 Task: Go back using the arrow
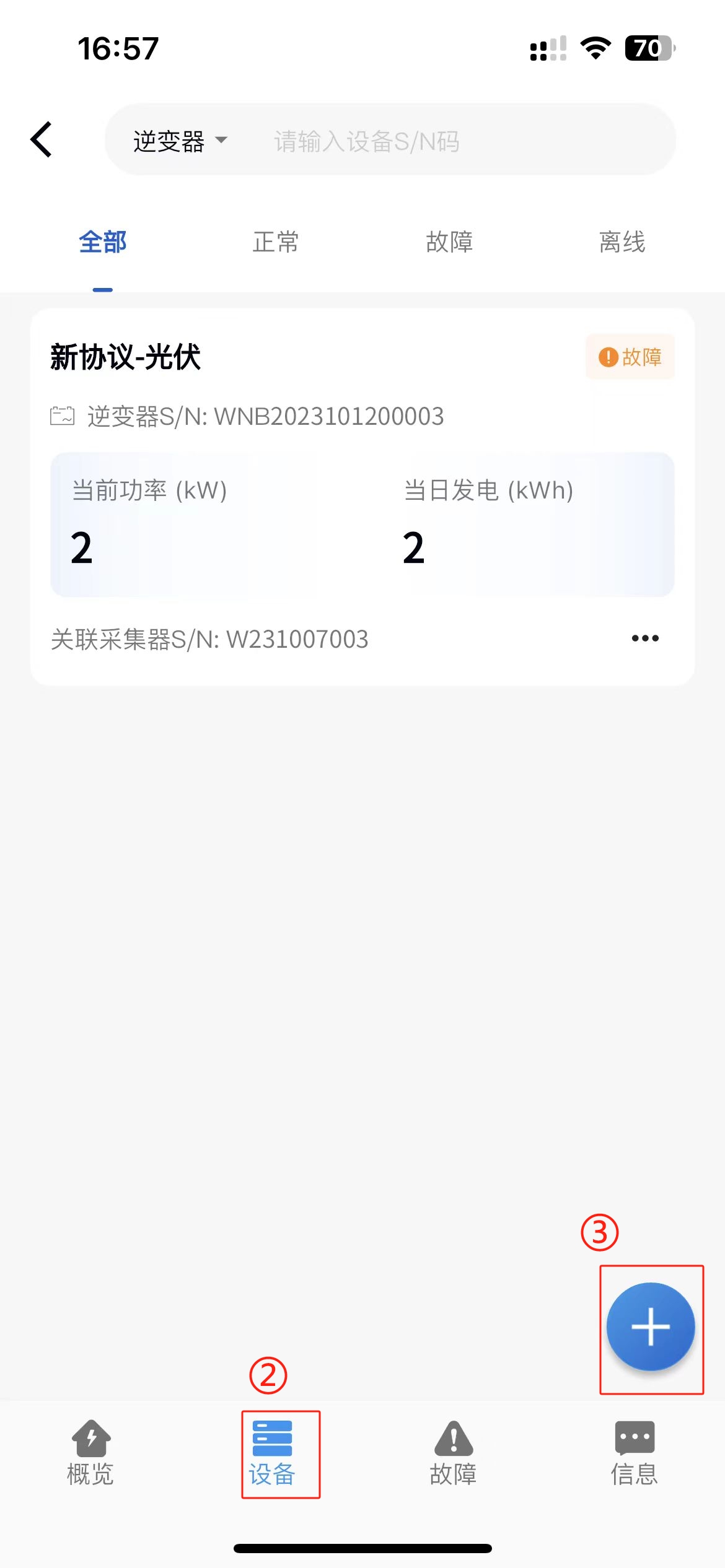[x=41, y=140]
